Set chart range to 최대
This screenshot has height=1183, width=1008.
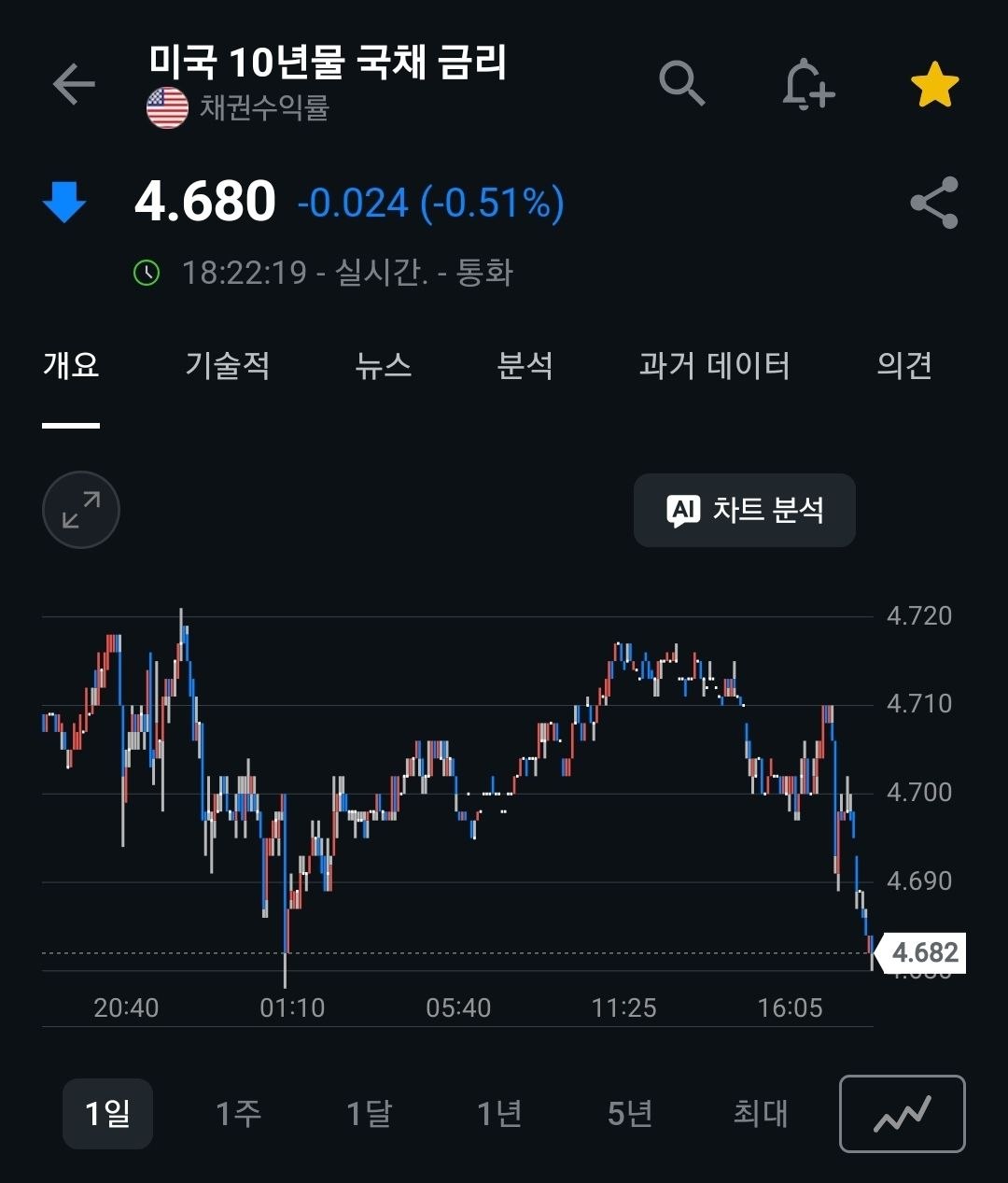coord(761,1113)
